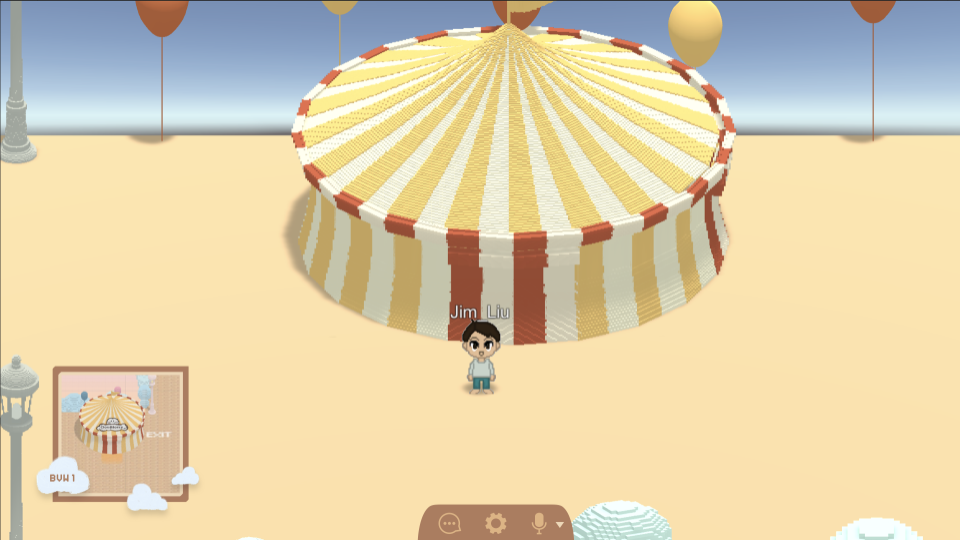The image size is (960, 540).
Task: Open the chat bubble icon
Action: pyautogui.click(x=450, y=523)
